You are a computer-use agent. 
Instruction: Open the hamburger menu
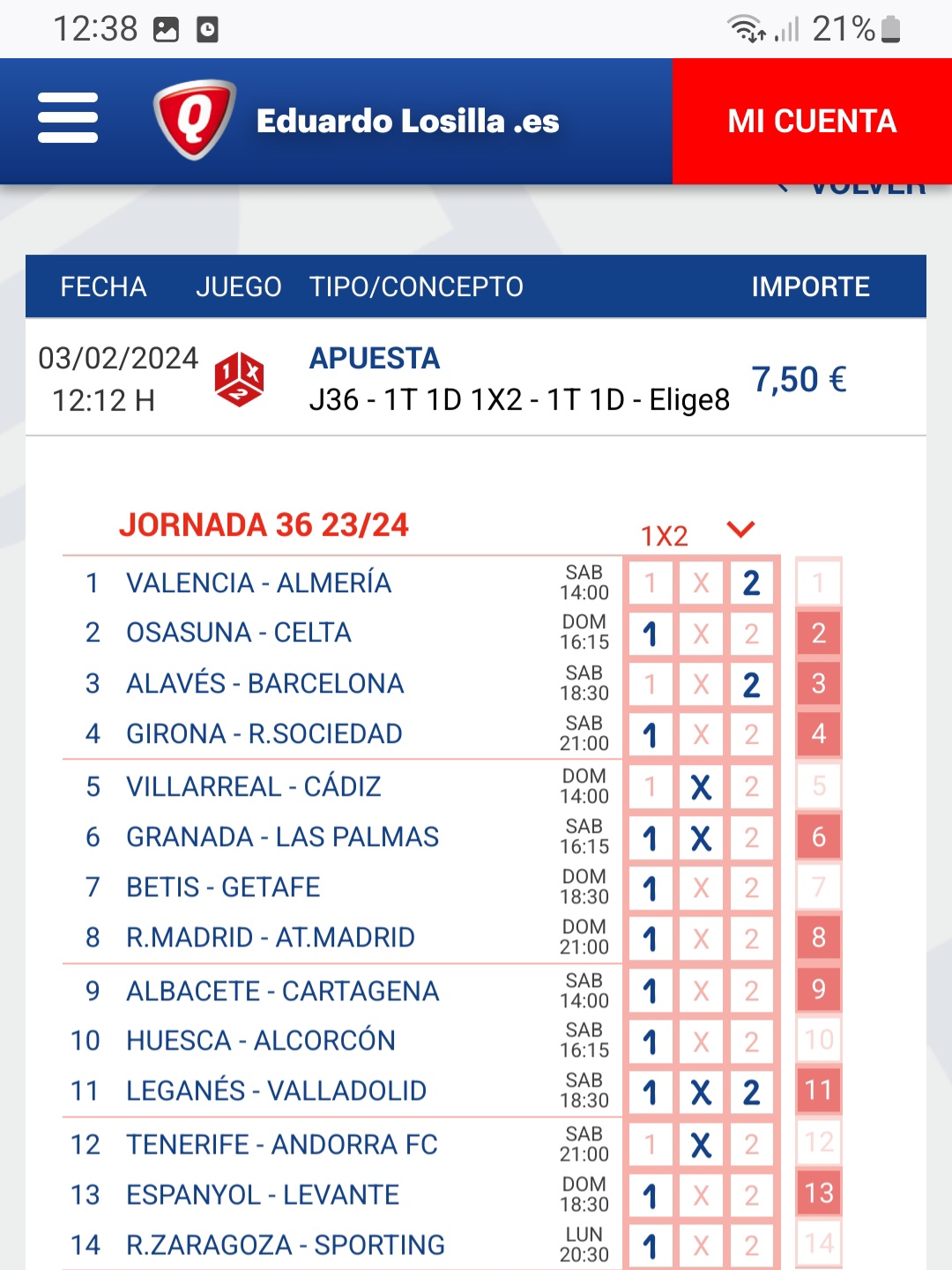[68, 118]
